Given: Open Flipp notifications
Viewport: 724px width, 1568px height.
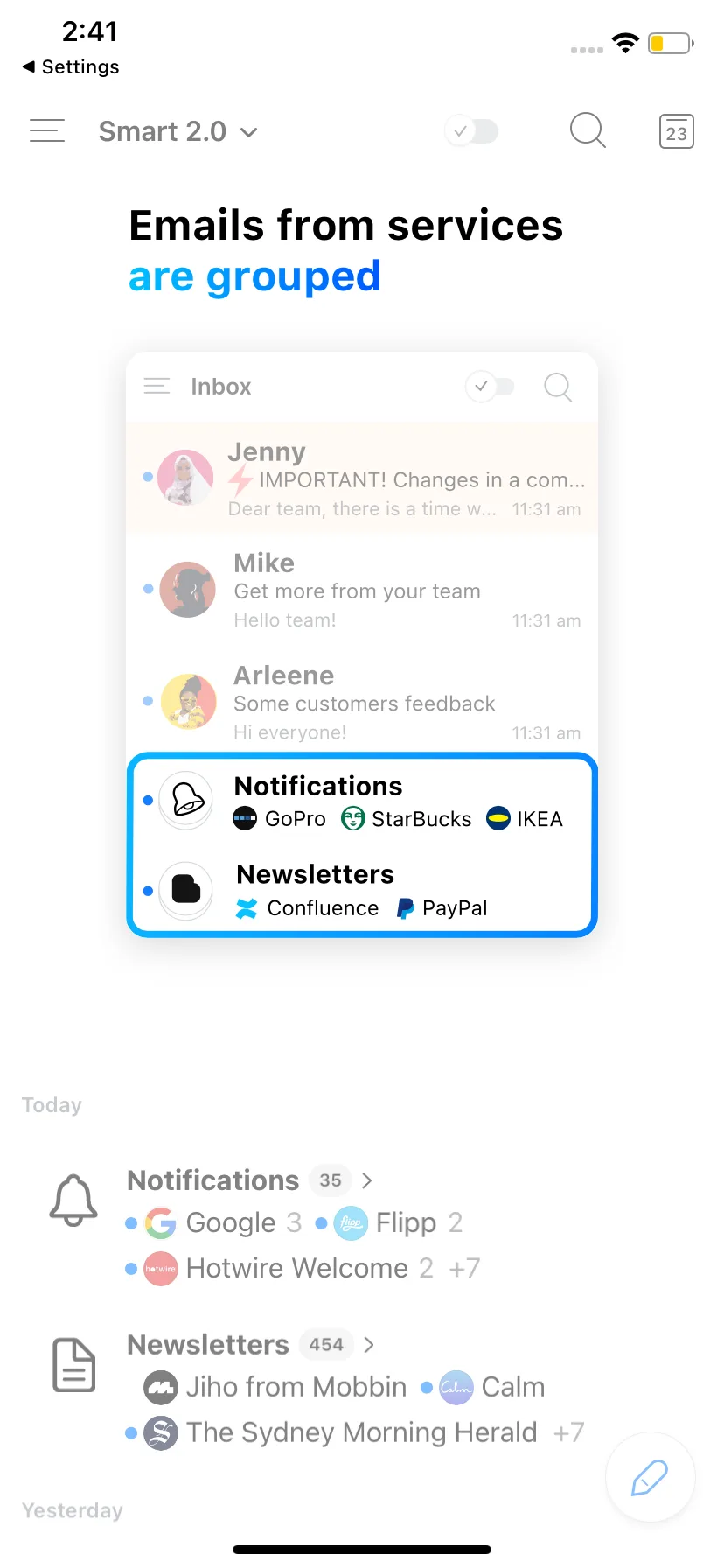Looking at the screenshot, I should pos(389,1222).
